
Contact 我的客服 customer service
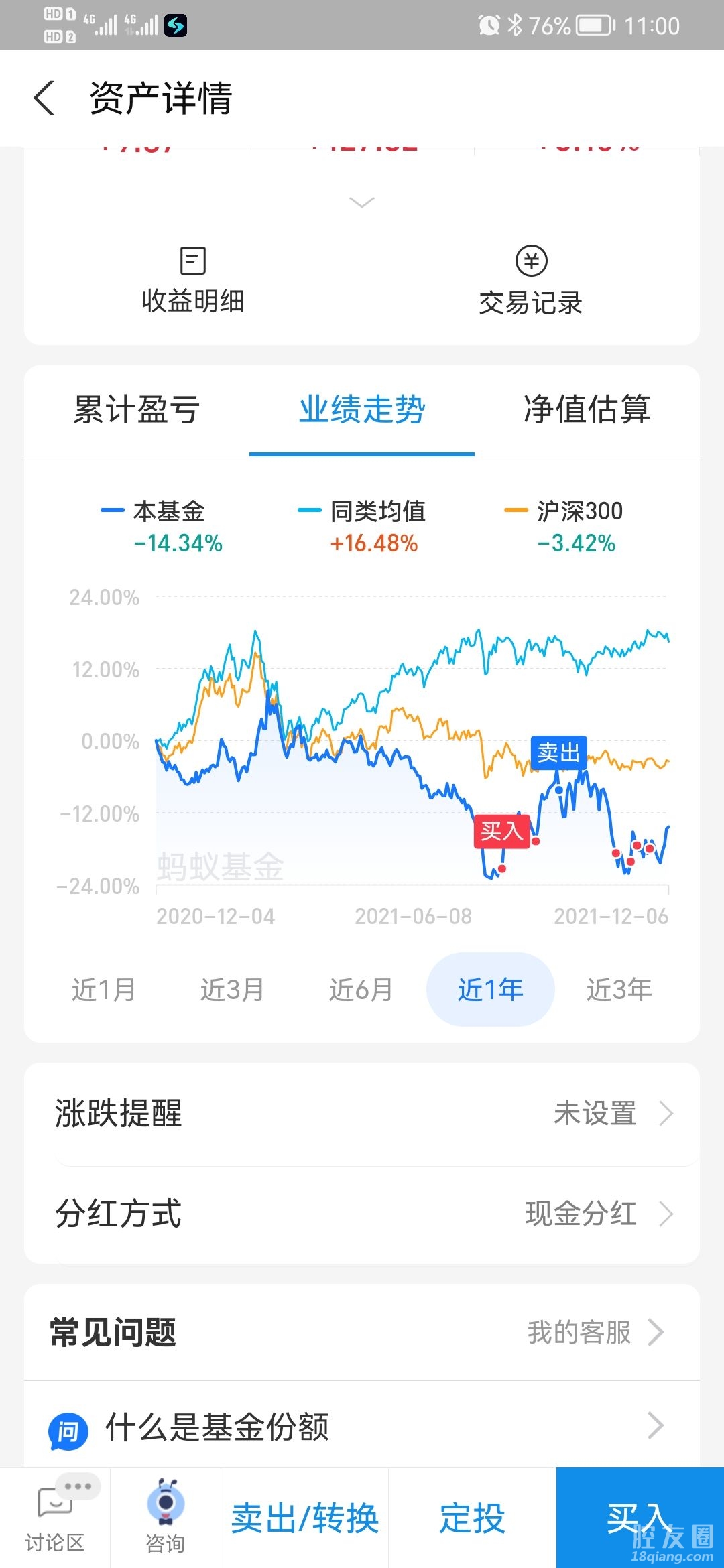tap(594, 1332)
